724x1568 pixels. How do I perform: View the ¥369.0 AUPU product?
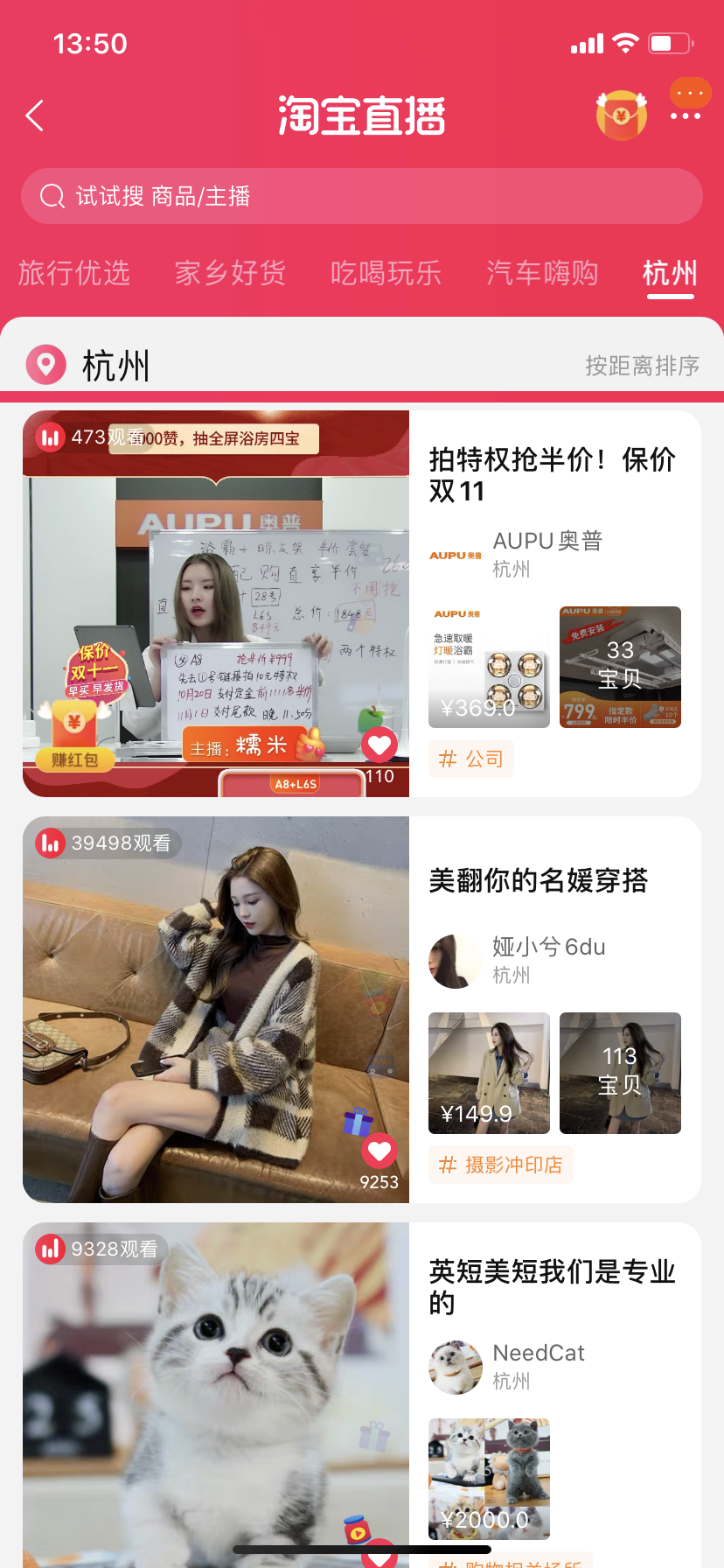pyautogui.click(x=489, y=667)
